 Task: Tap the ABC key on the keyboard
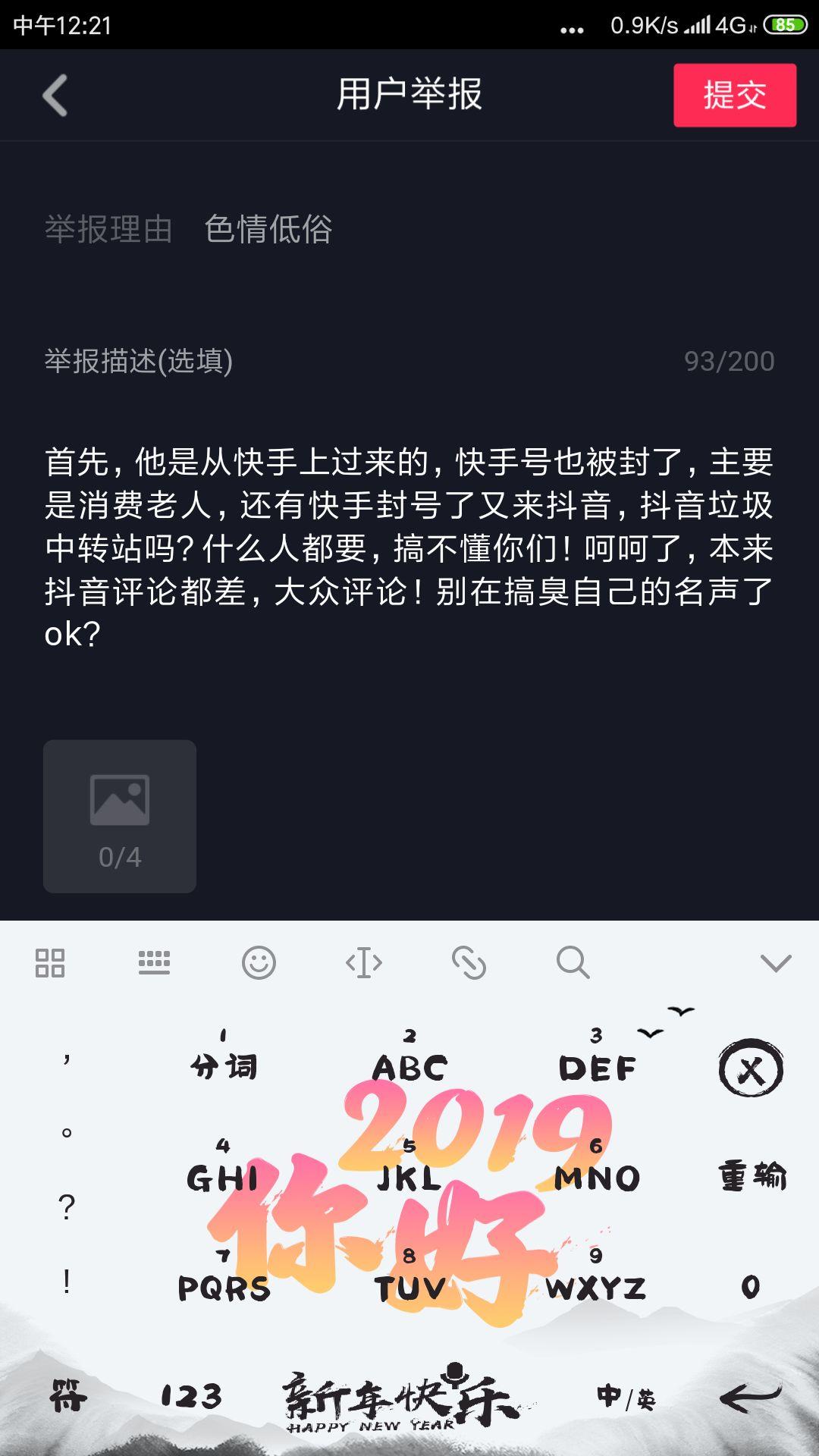point(410,1060)
